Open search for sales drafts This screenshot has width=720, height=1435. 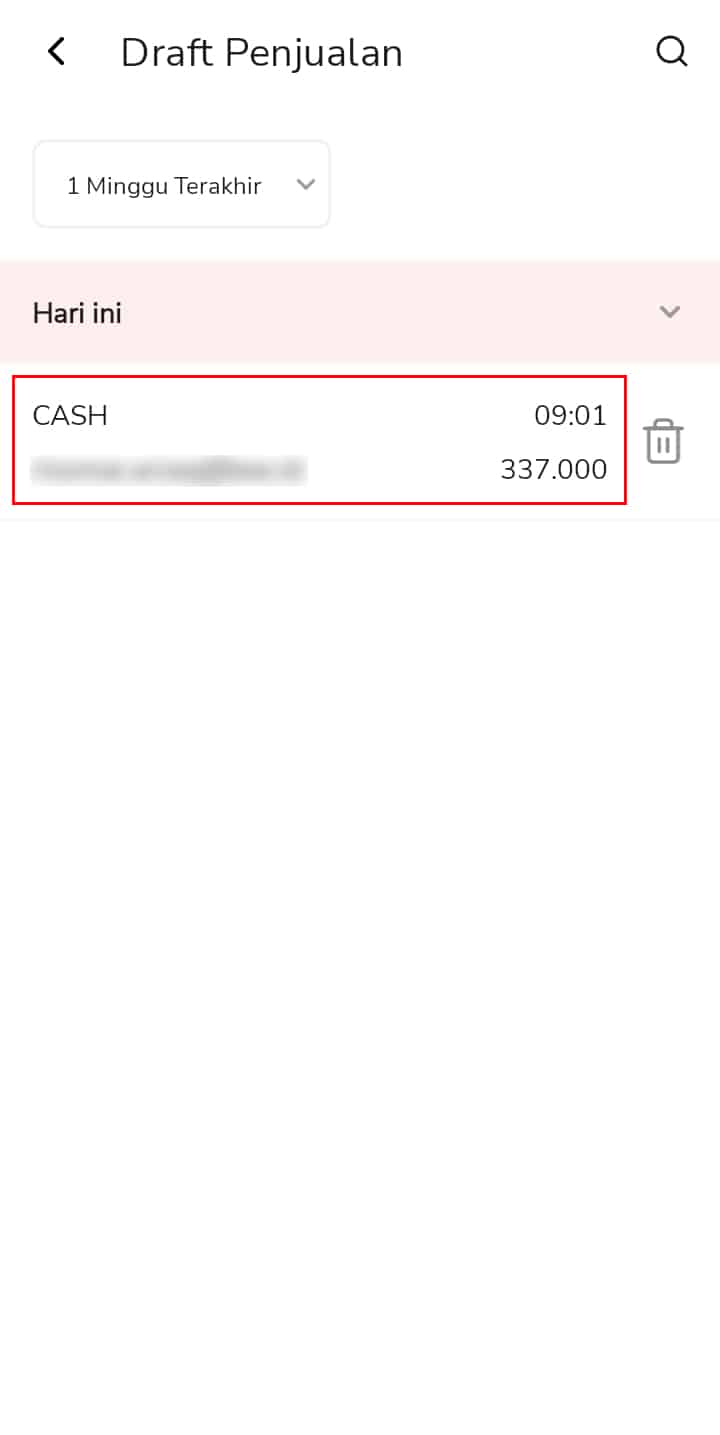click(x=671, y=52)
